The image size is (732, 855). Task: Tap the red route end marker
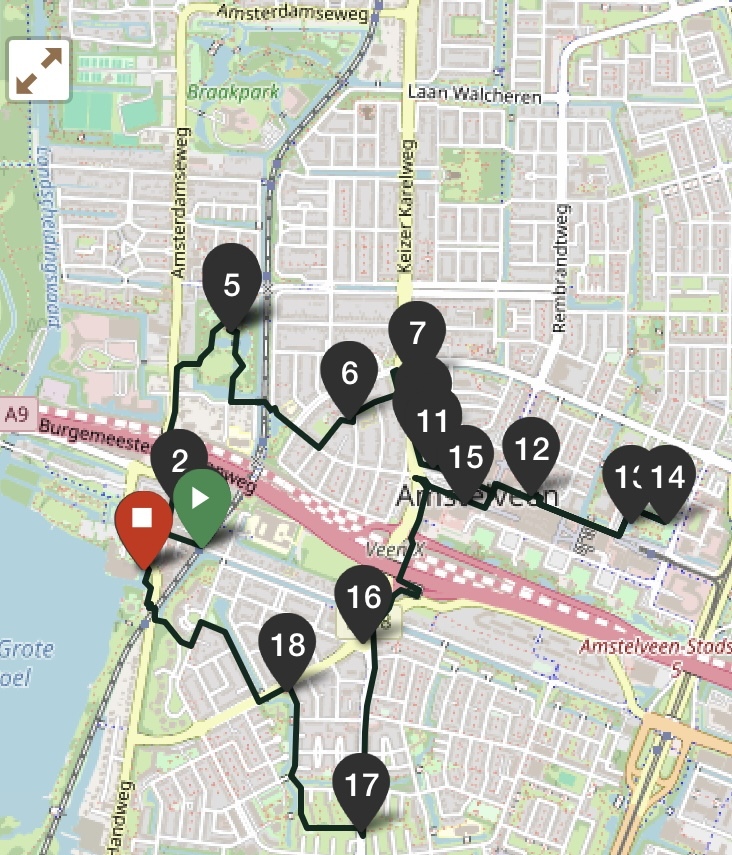(x=142, y=520)
